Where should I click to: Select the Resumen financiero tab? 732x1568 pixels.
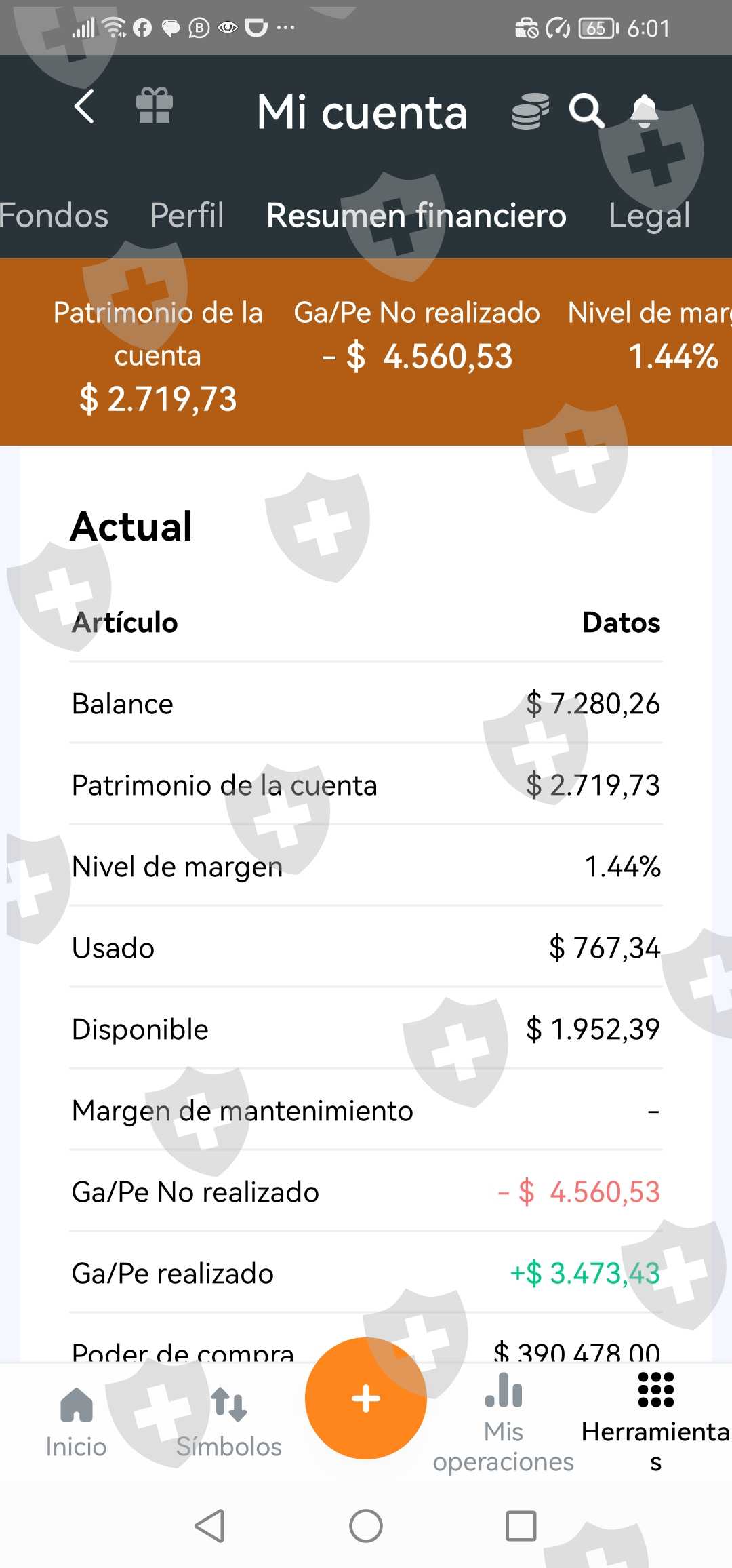[416, 216]
